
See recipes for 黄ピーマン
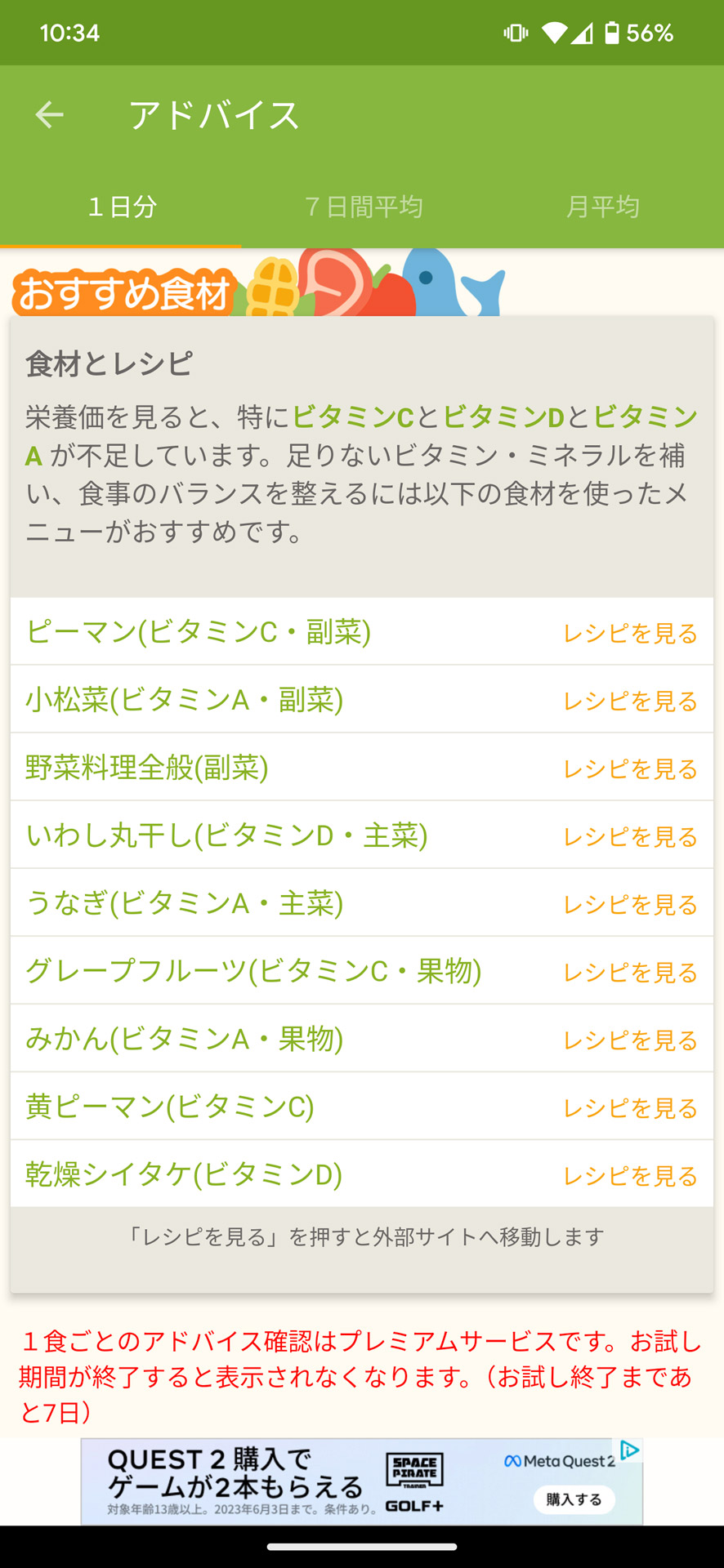(x=629, y=1107)
